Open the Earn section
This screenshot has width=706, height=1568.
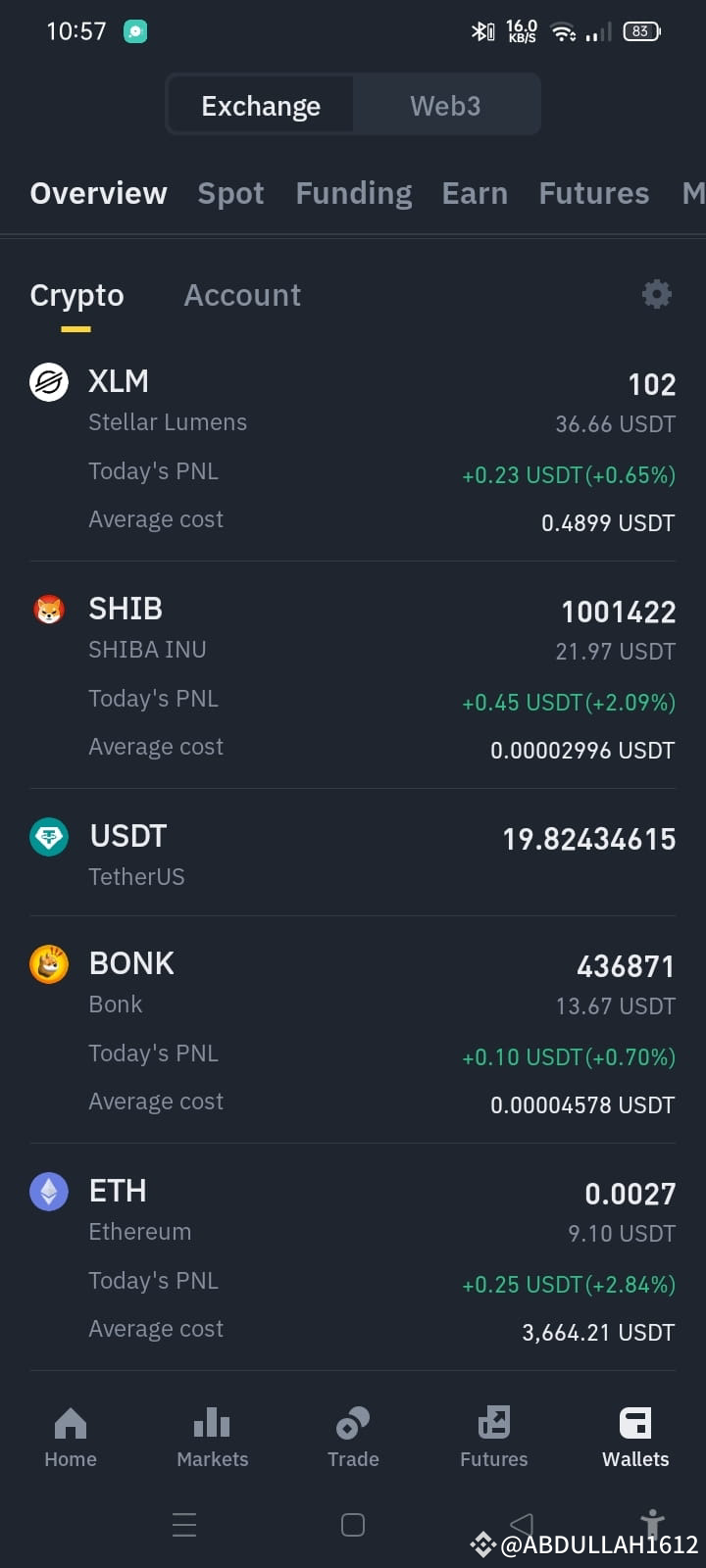(475, 193)
